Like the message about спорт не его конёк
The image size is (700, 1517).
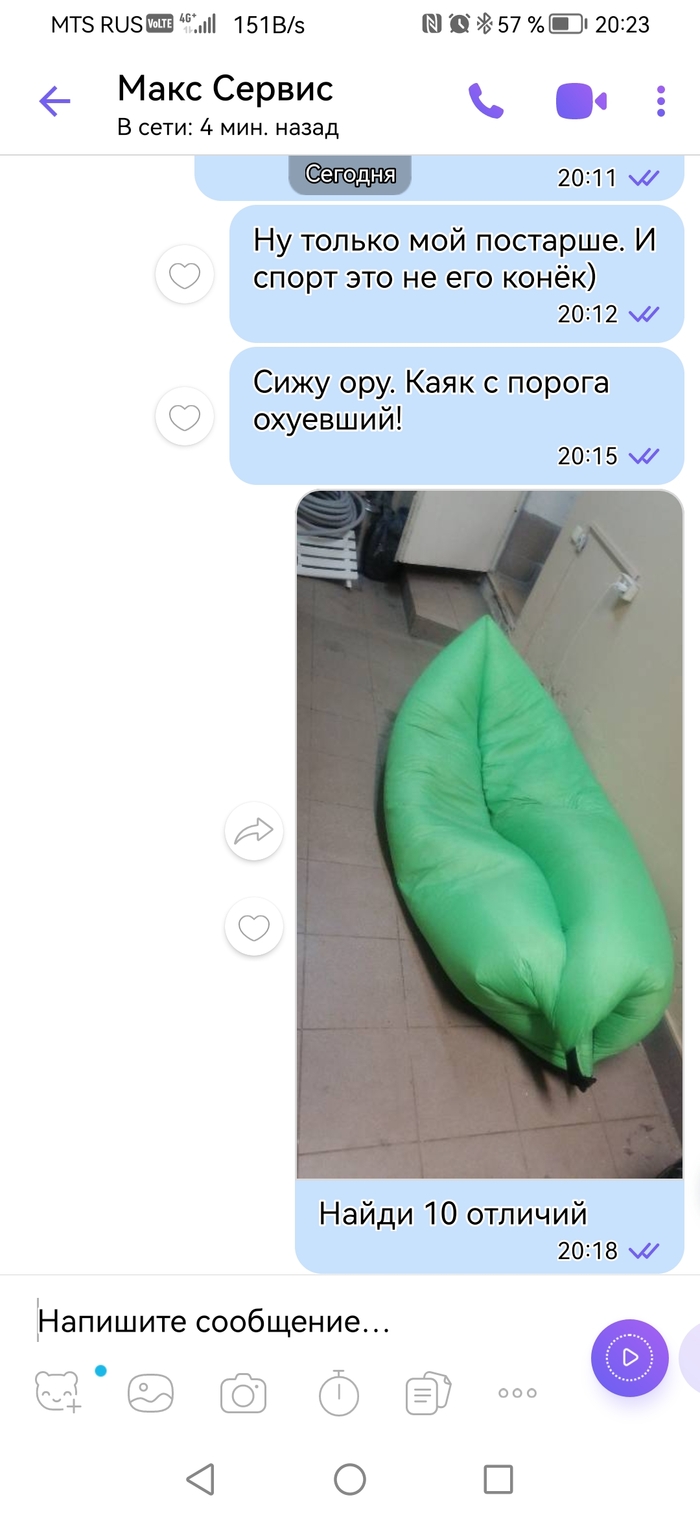(185, 275)
